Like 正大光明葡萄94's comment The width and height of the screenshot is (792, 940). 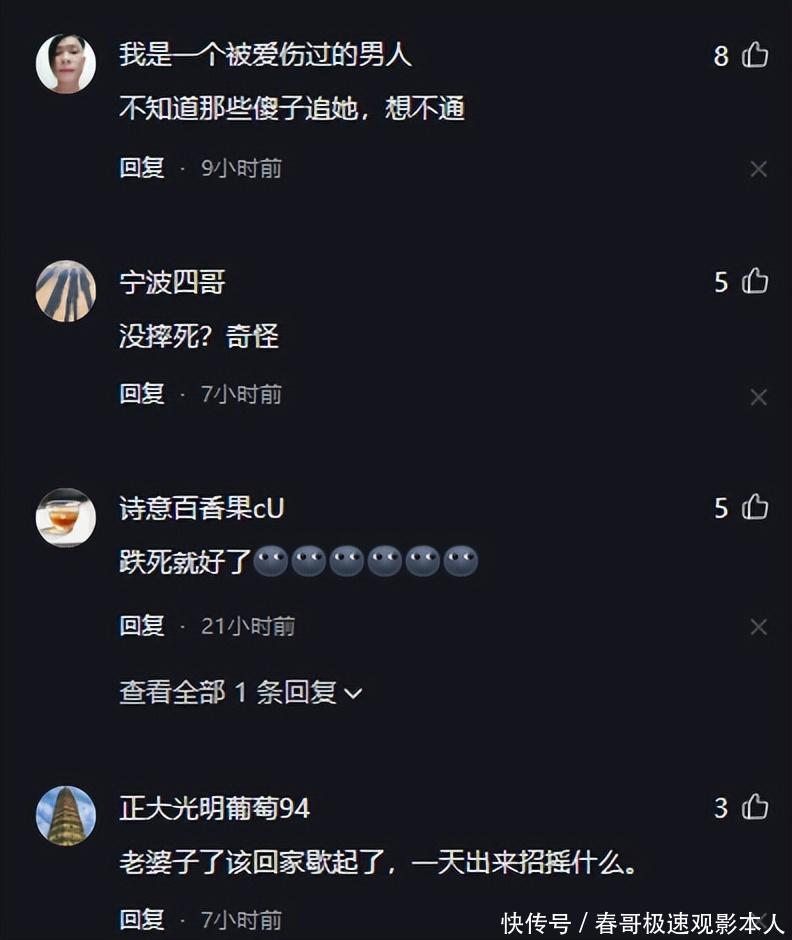[755, 807]
